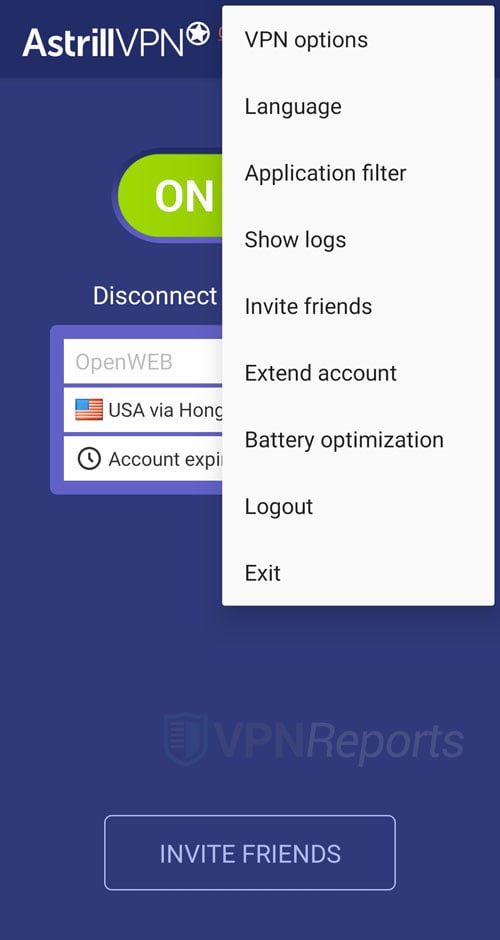Image resolution: width=500 pixels, height=940 pixels.
Task: Tap the INVITE FRIENDS button at the bottom
Action: 250,852
